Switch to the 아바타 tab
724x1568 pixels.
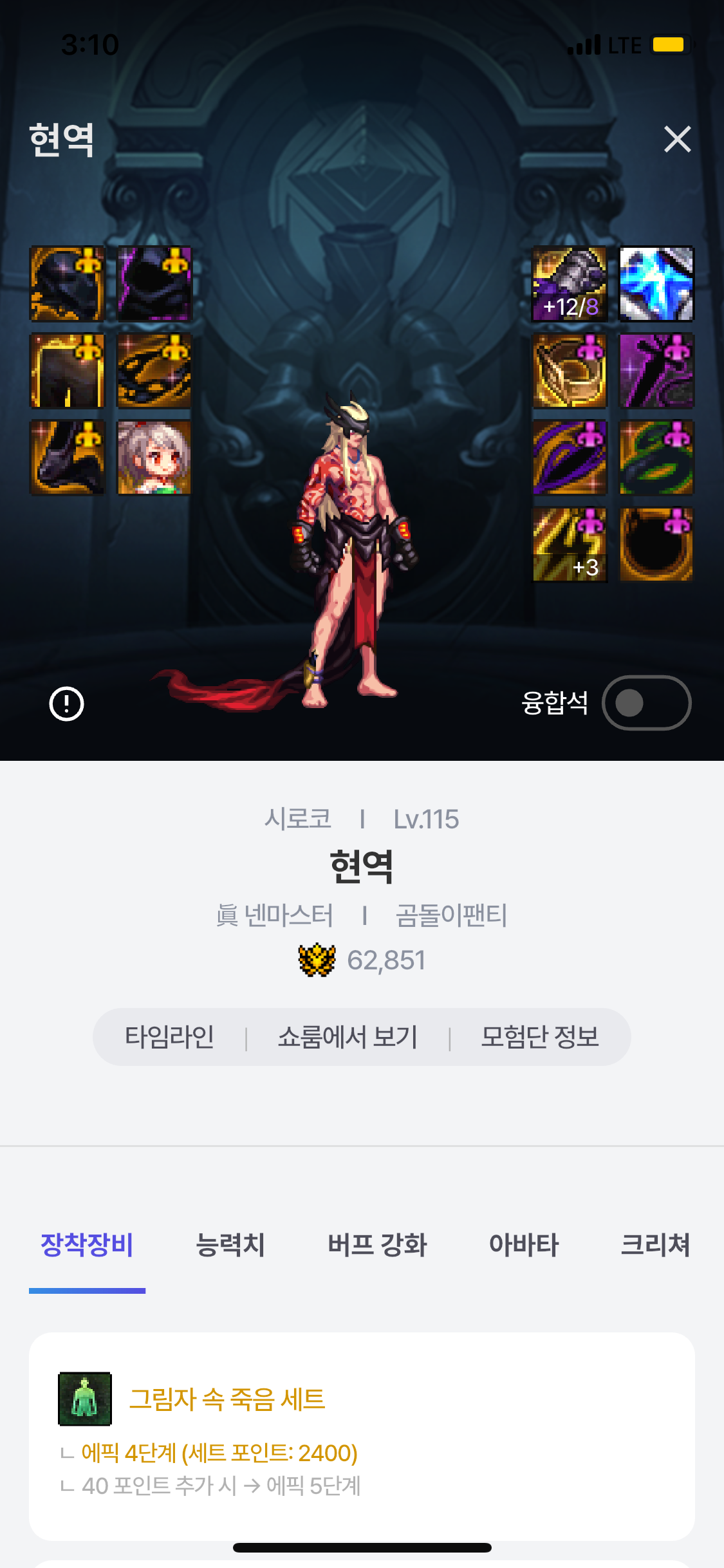coord(524,1244)
